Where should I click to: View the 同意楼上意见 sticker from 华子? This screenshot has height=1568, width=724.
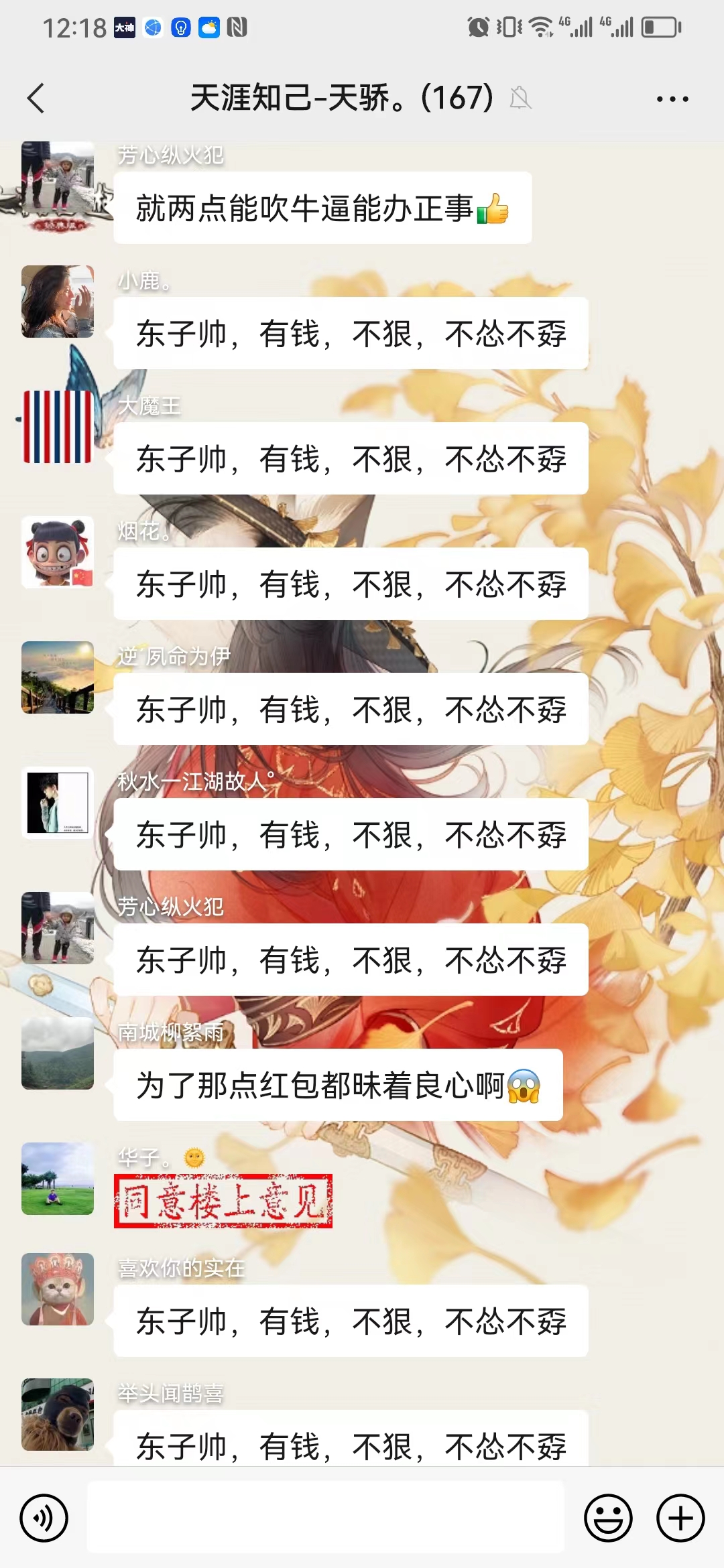pos(223,1201)
